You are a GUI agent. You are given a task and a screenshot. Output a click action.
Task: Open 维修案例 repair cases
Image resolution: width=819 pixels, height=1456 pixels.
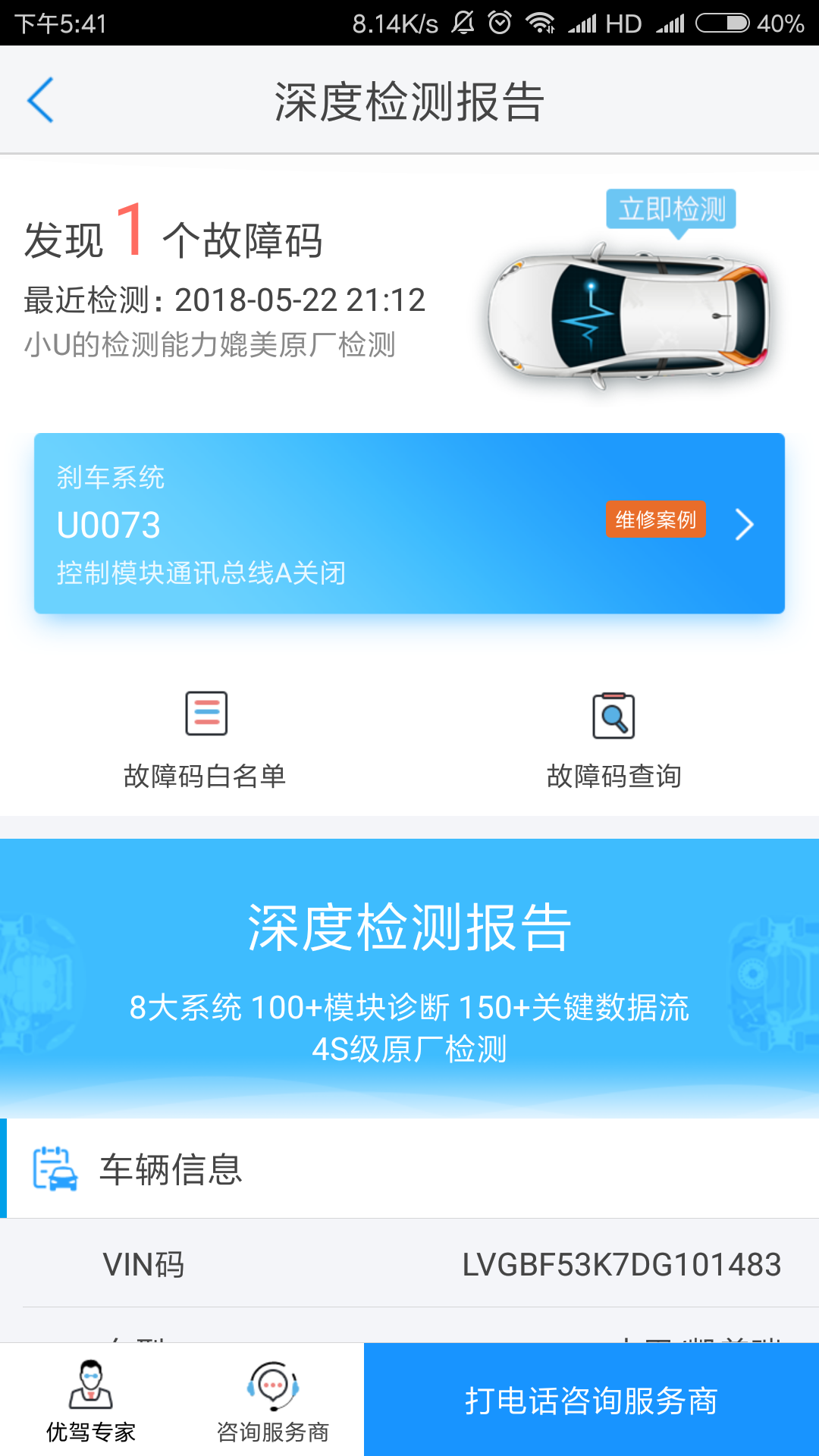658,520
